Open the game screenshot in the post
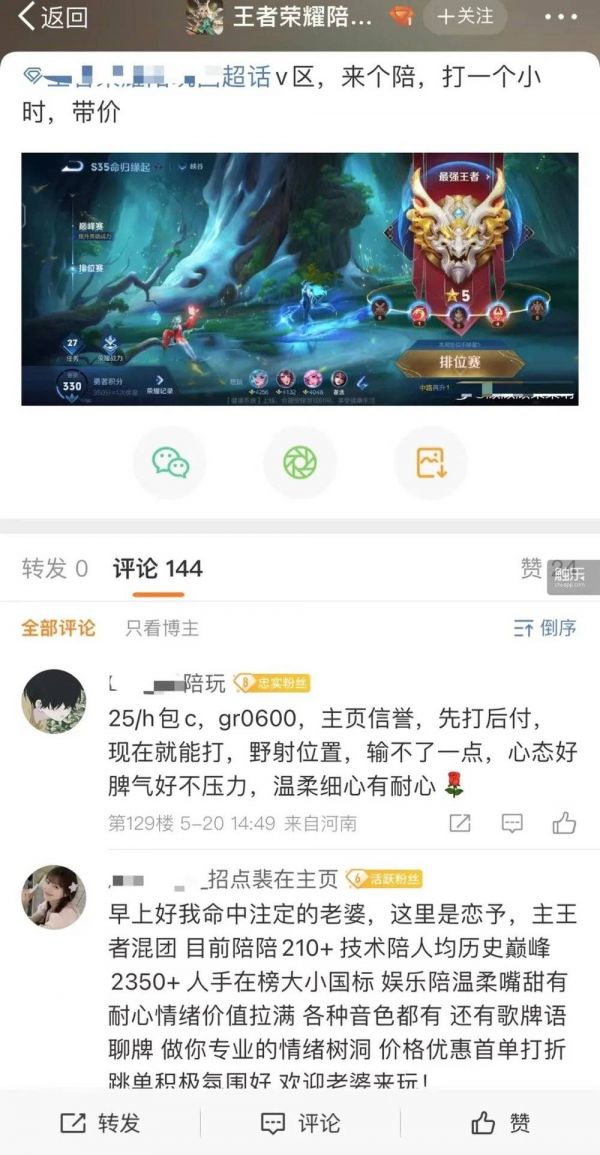The height and width of the screenshot is (1155, 600). pos(299,279)
